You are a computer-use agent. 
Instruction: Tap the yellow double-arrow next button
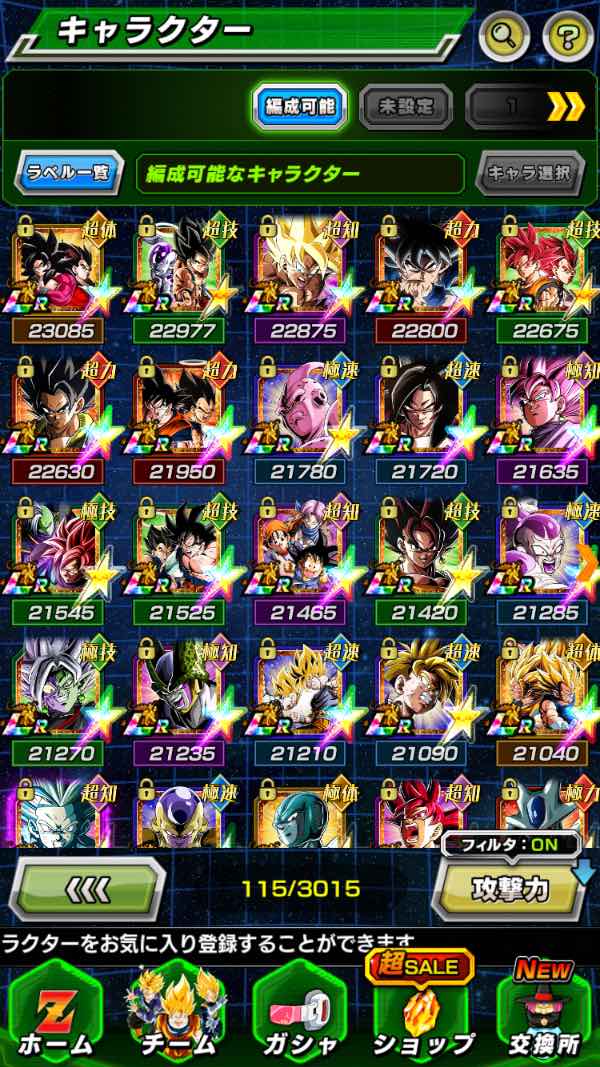pyautogui.click(x=566, y=106)
